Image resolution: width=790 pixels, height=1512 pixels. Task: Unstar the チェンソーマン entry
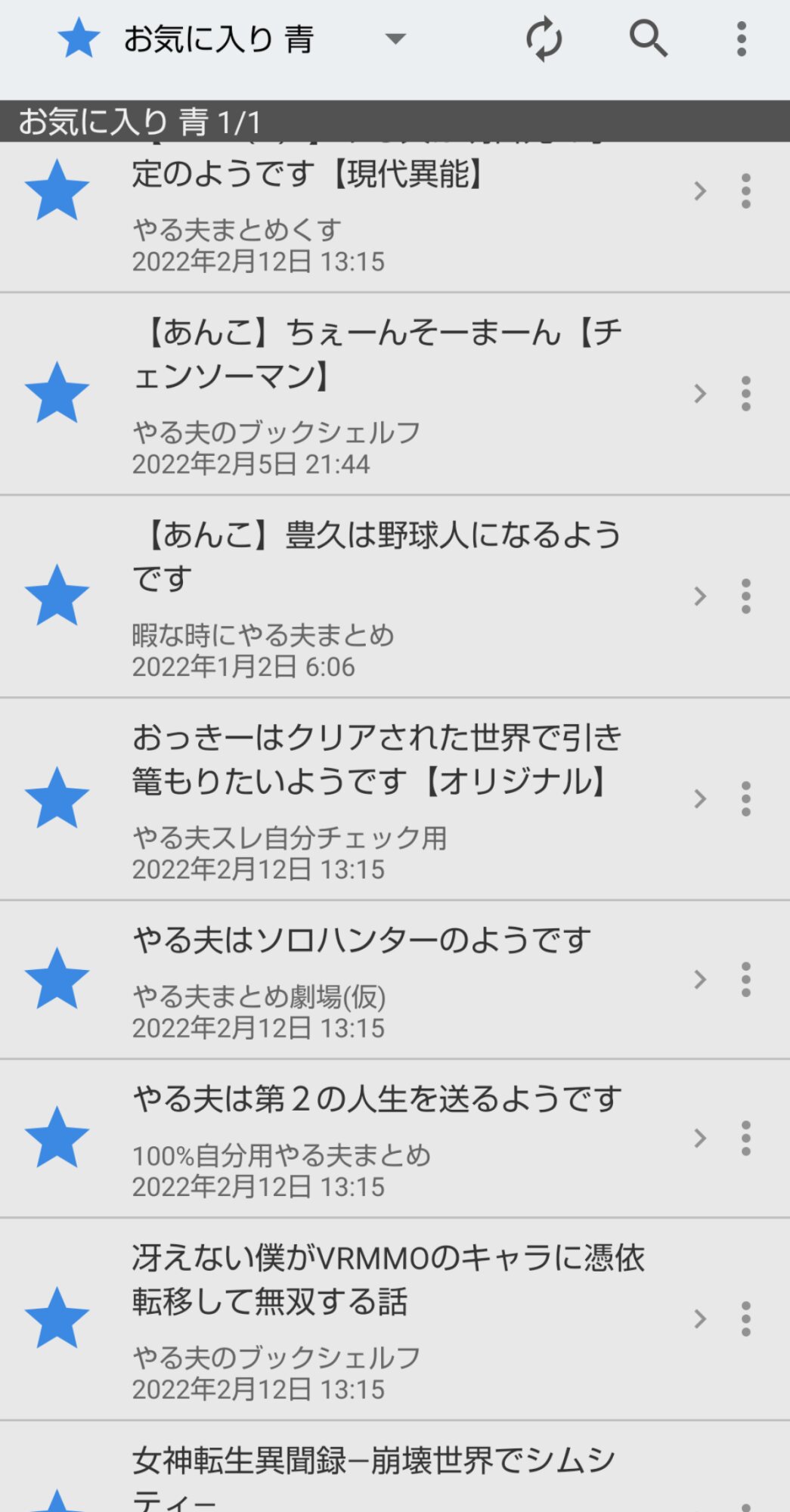pos(57,393)
